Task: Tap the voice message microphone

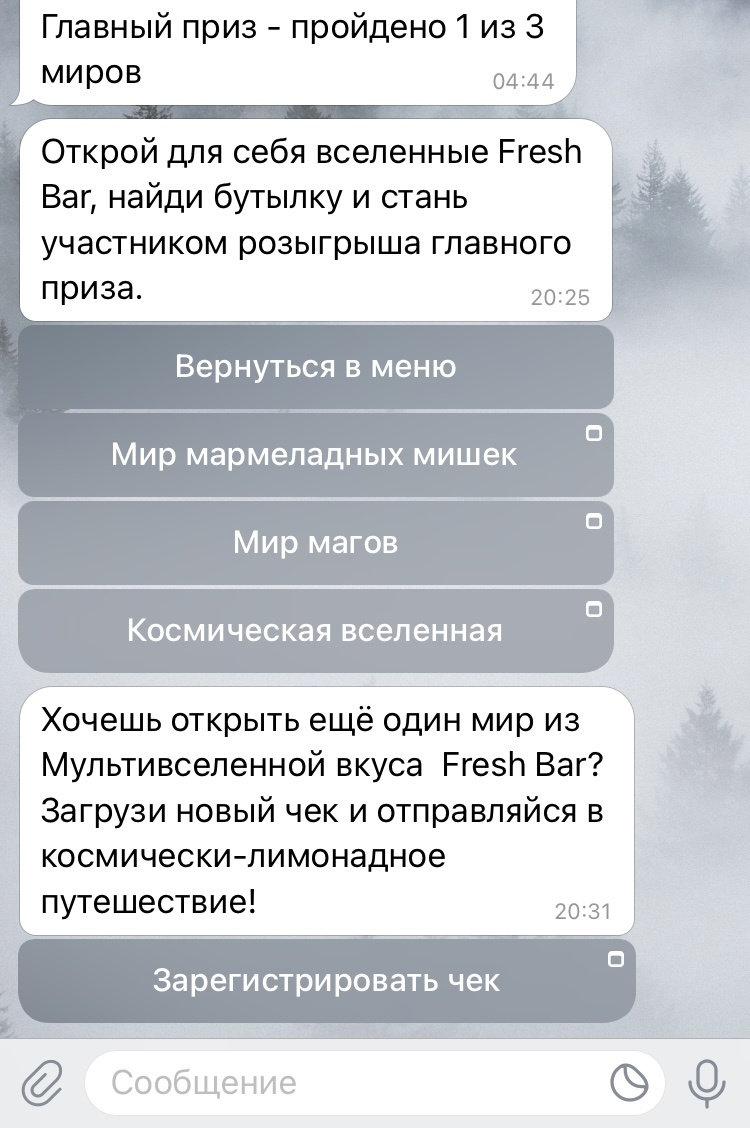Action: tap(707, 1083)
